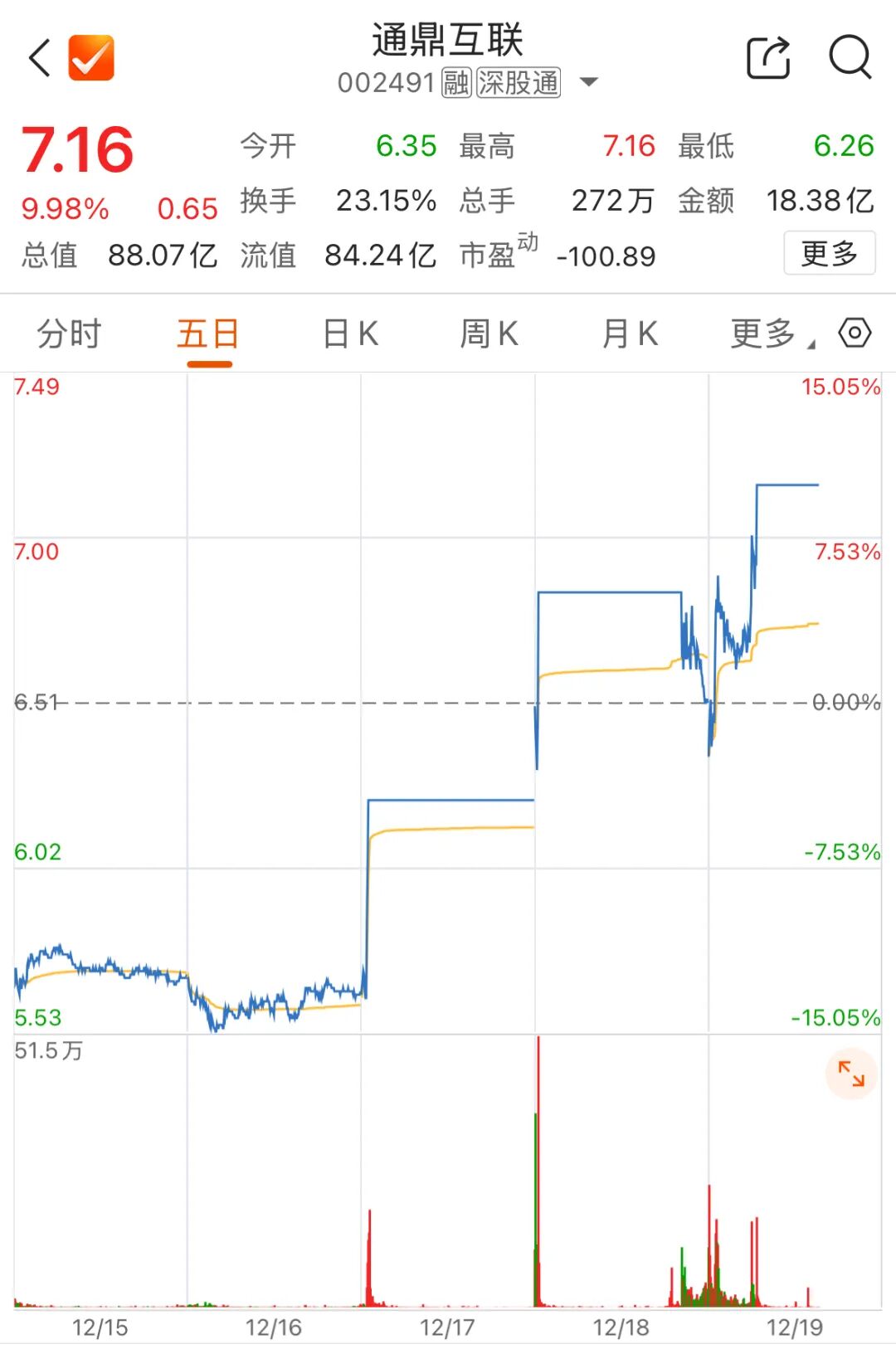Open the 月K monthly chart view
The image size is (896, 1349).
630,333
